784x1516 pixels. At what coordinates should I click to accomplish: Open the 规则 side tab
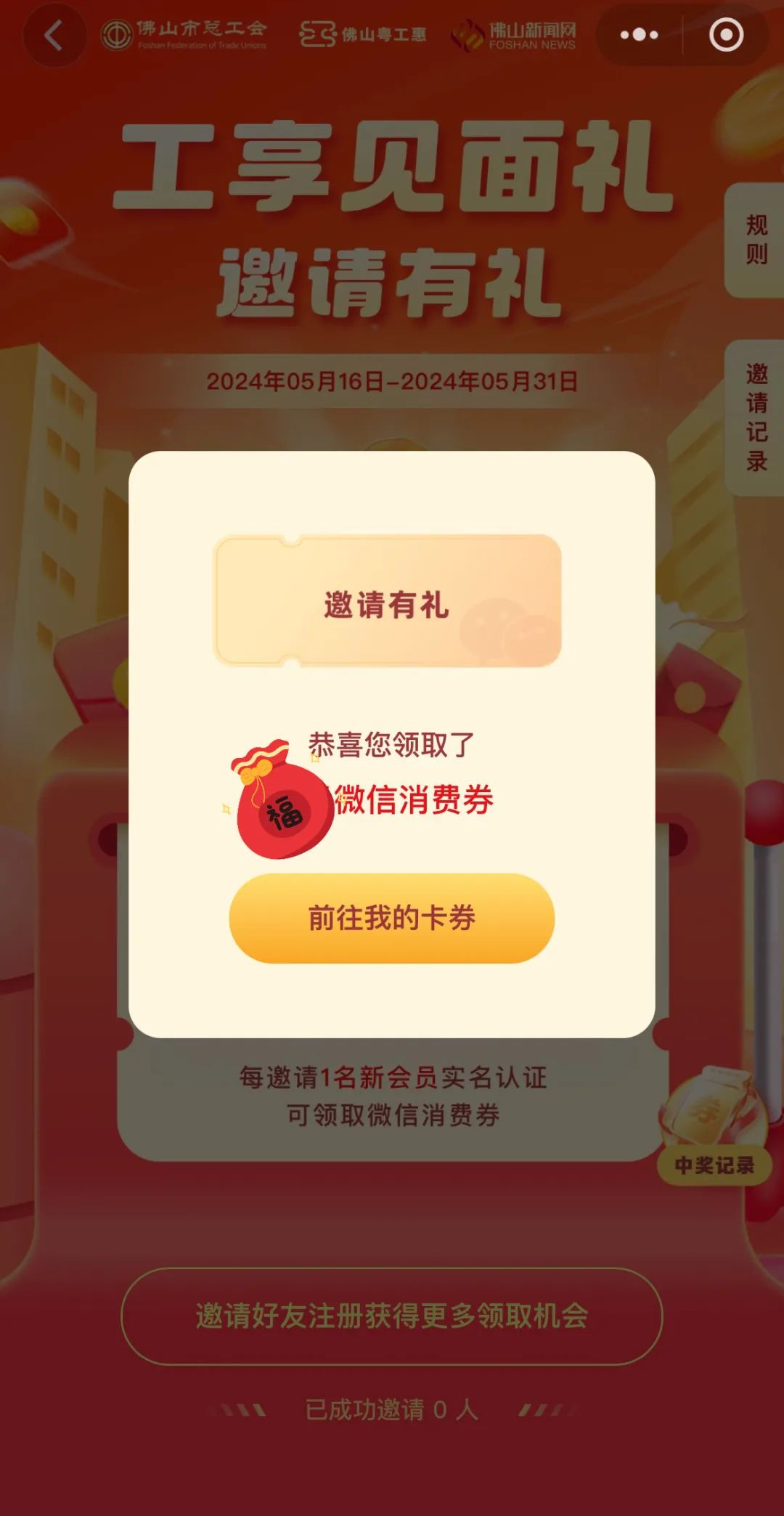(x=755, y=240)
